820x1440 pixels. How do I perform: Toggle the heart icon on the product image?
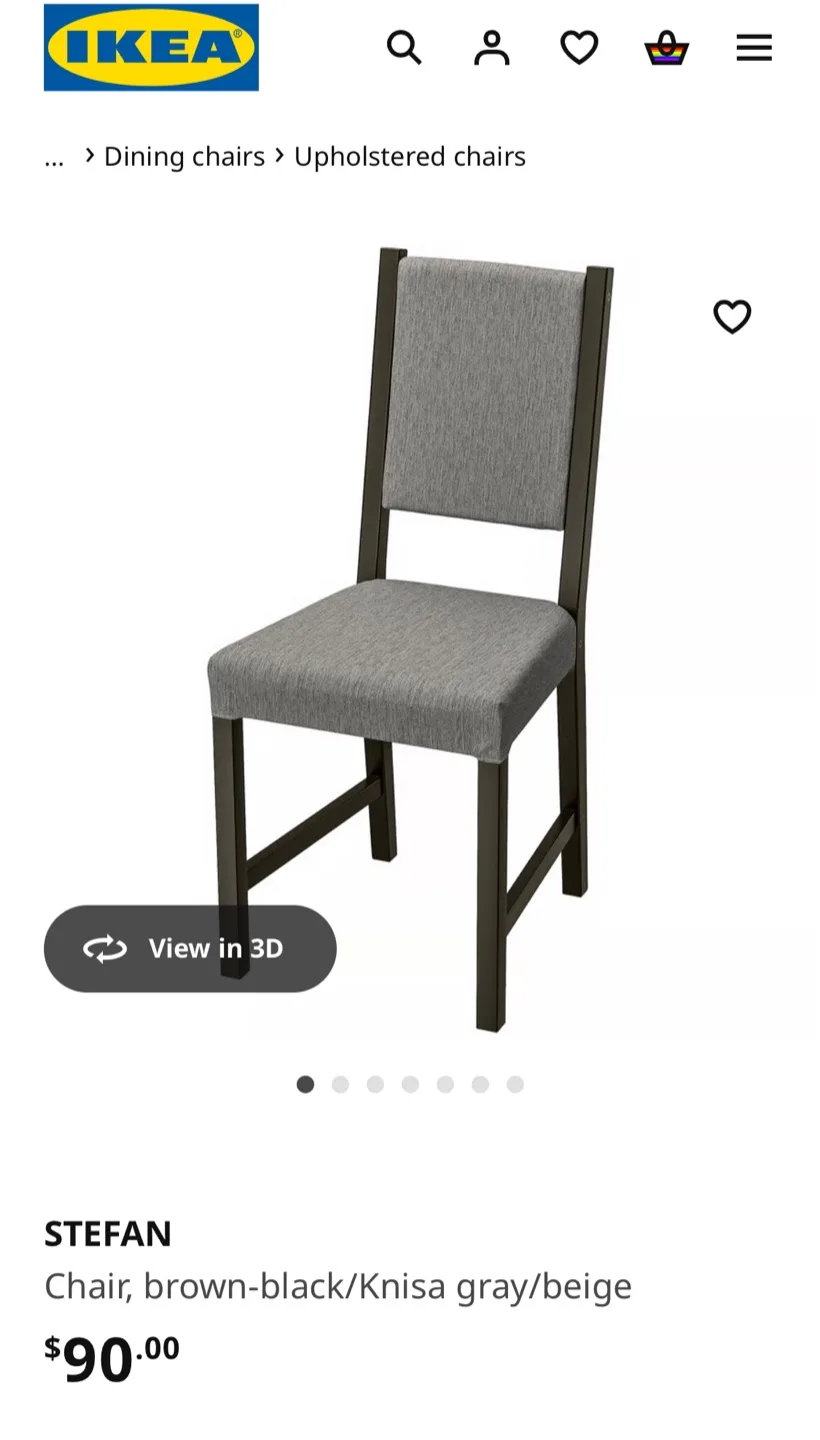732,317
